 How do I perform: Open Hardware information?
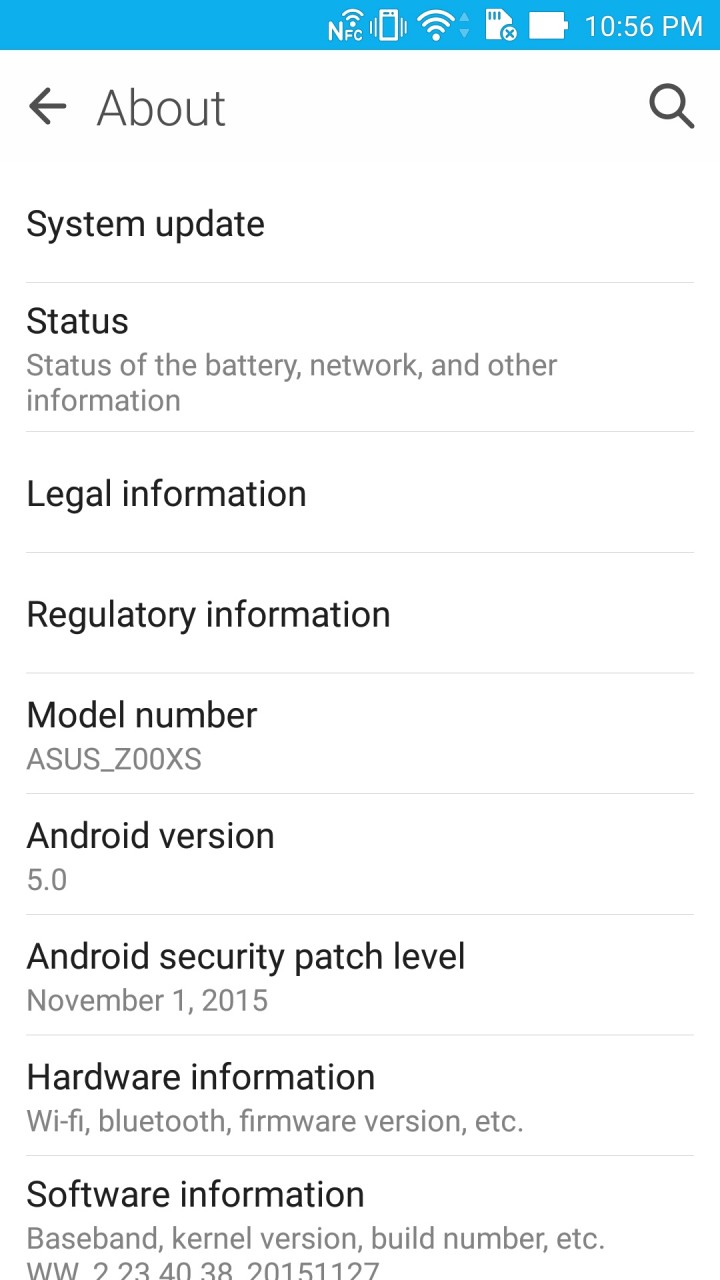pyautogui.click(x=360, y=1096)
